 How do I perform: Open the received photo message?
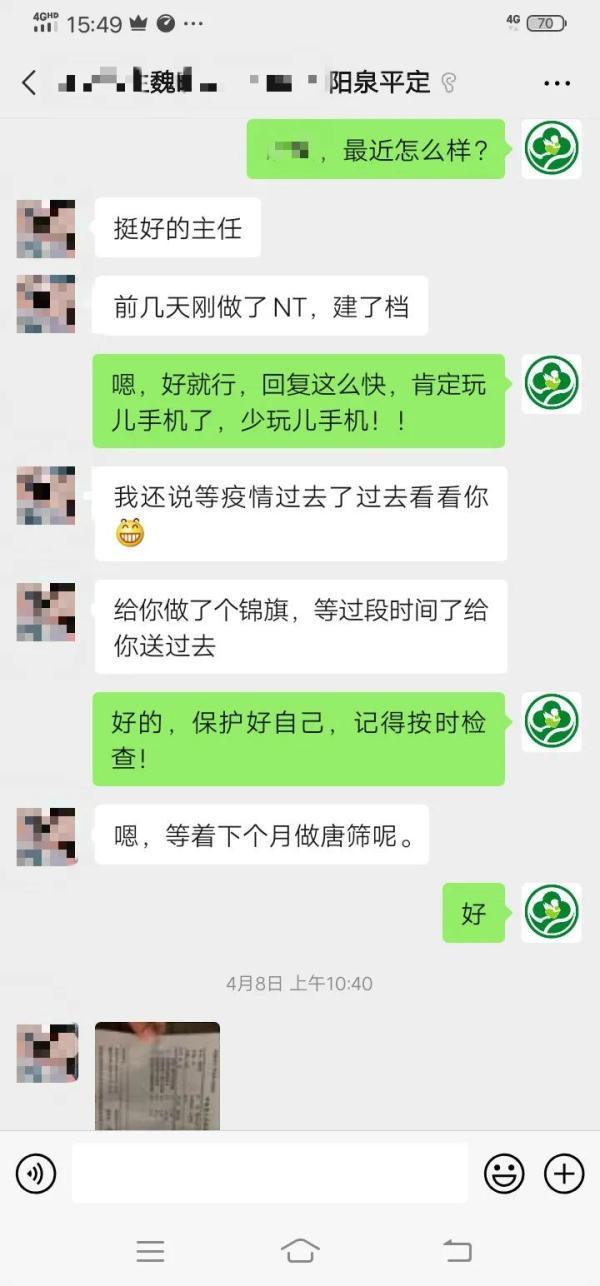[157, 1075]
